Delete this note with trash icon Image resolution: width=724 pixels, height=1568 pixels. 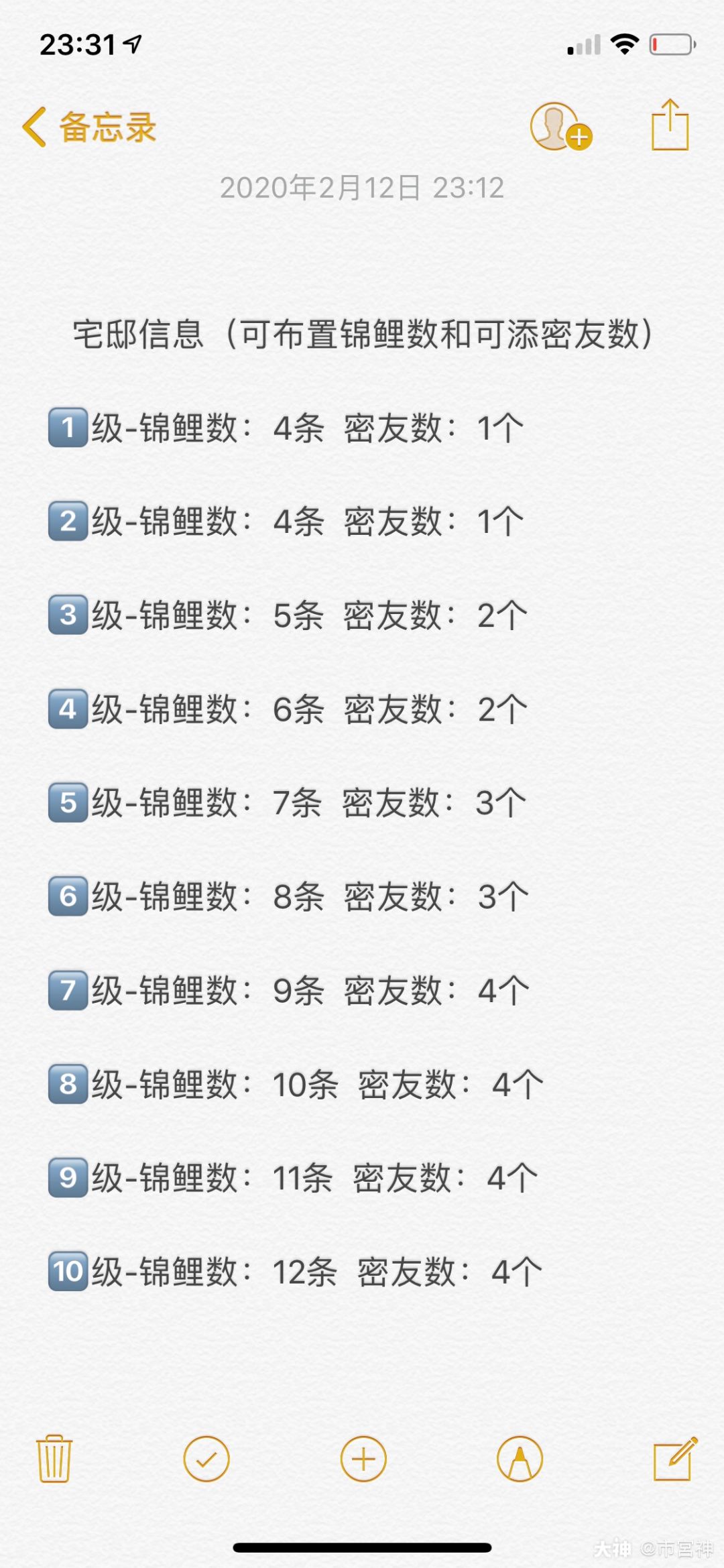pos(54,1458)
